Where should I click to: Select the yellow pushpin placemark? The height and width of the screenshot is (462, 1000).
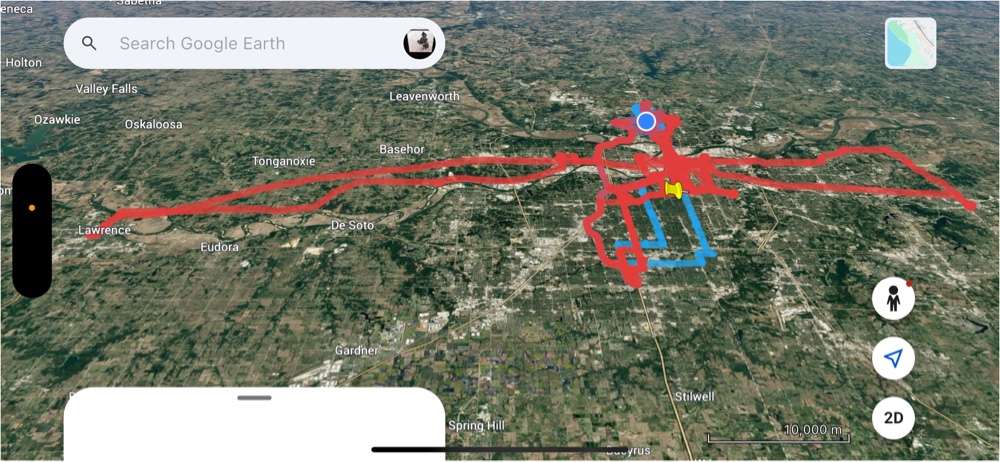click(674, 189)
